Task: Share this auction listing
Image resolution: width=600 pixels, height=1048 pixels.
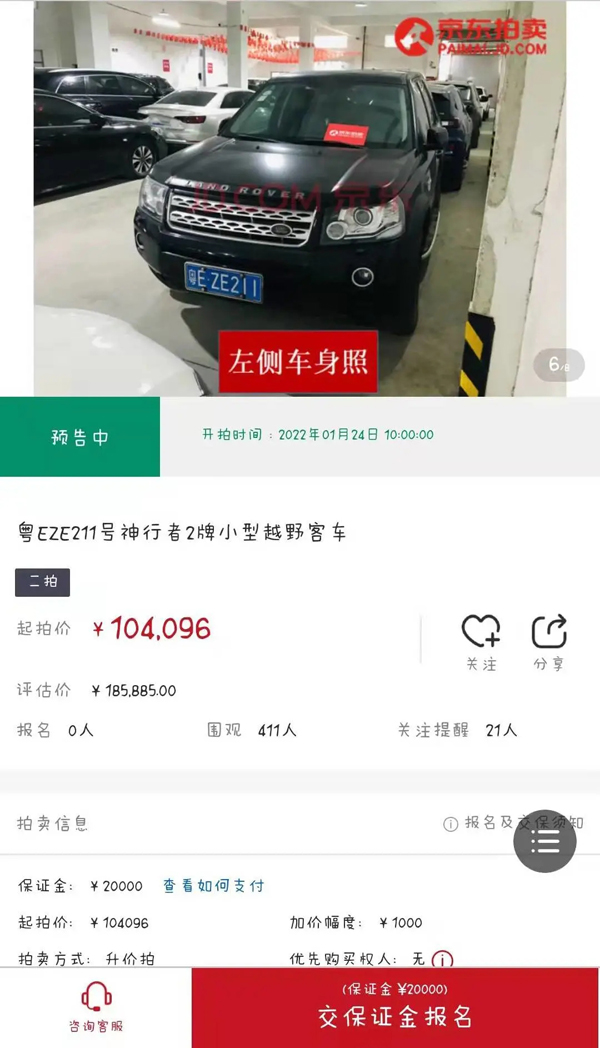Action: pyautogui.click(x=548, y=641)
